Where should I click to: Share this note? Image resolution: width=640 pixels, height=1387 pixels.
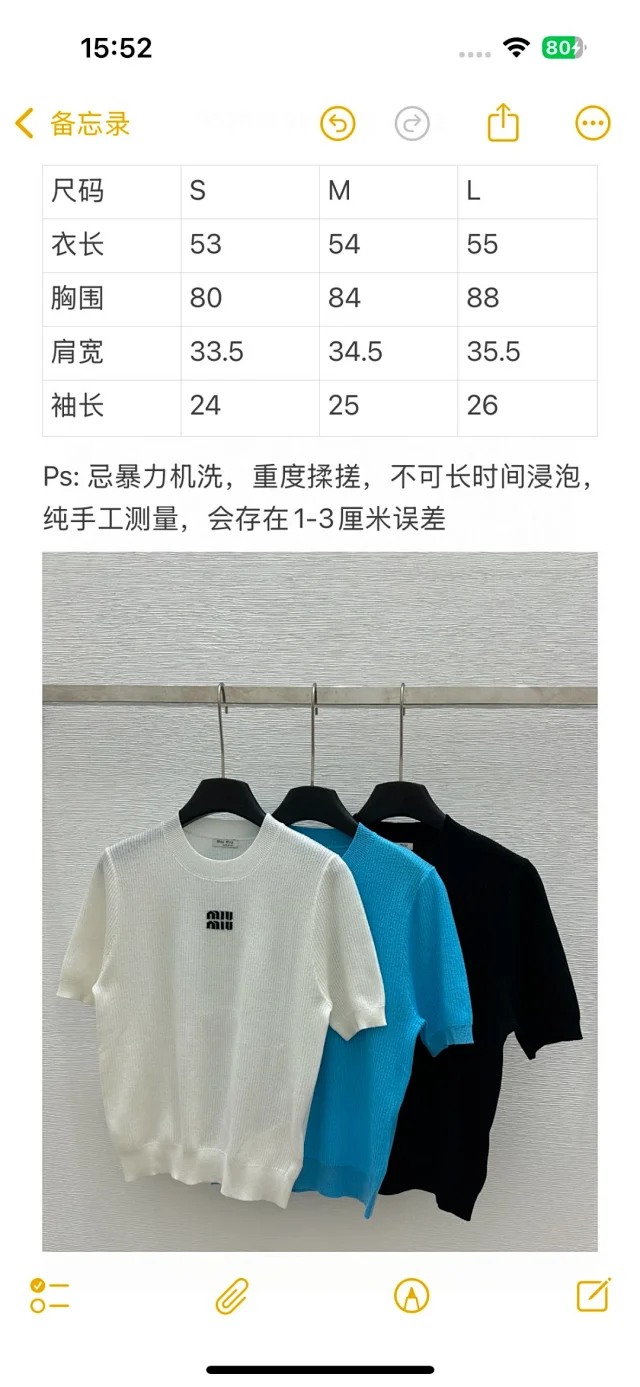[x=503, y=123]
